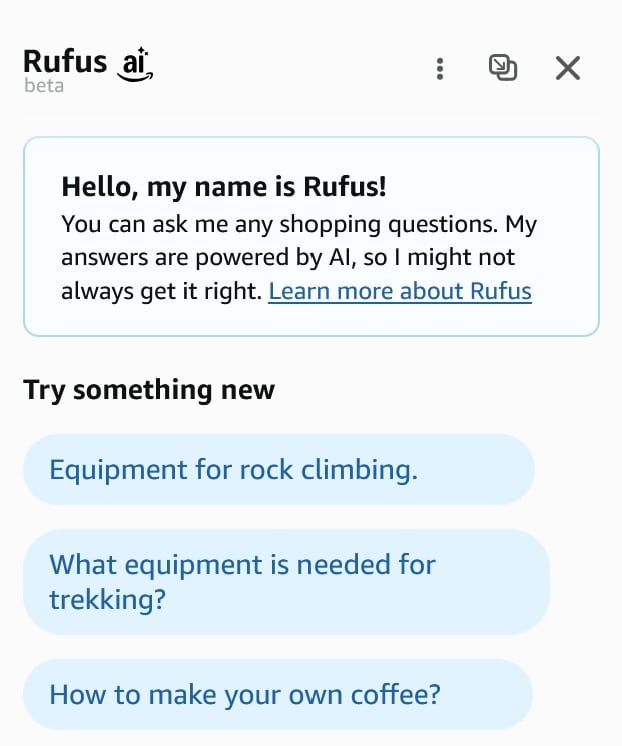Tap the minimize chat window icon
622x746 pixels.
point(503,68)
